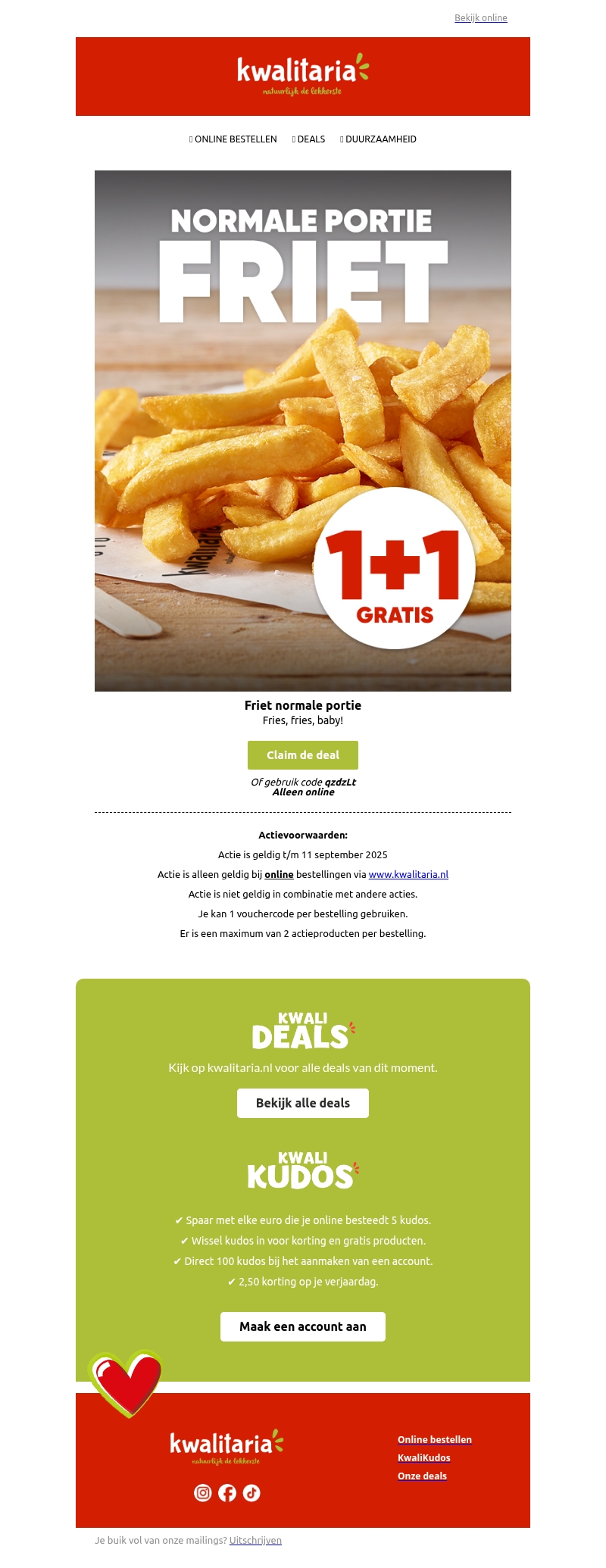The image size is (606, 1568).
Task: Open Kwalitaria's TikTok page
Action: coord(251,1492)
